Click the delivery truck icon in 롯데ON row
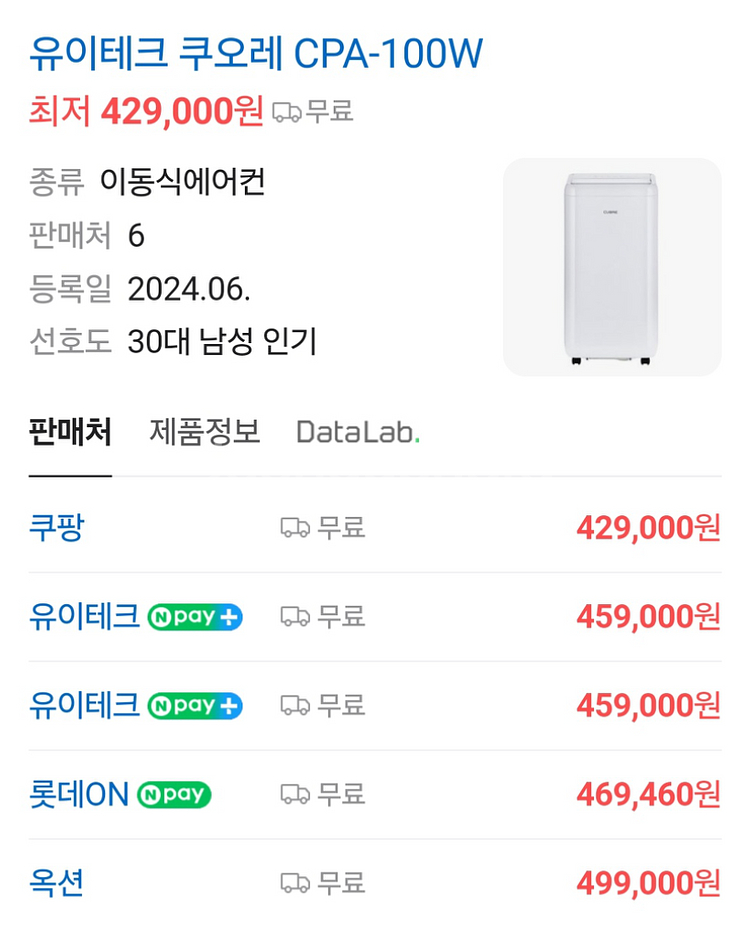 click(x=295, y=794)
